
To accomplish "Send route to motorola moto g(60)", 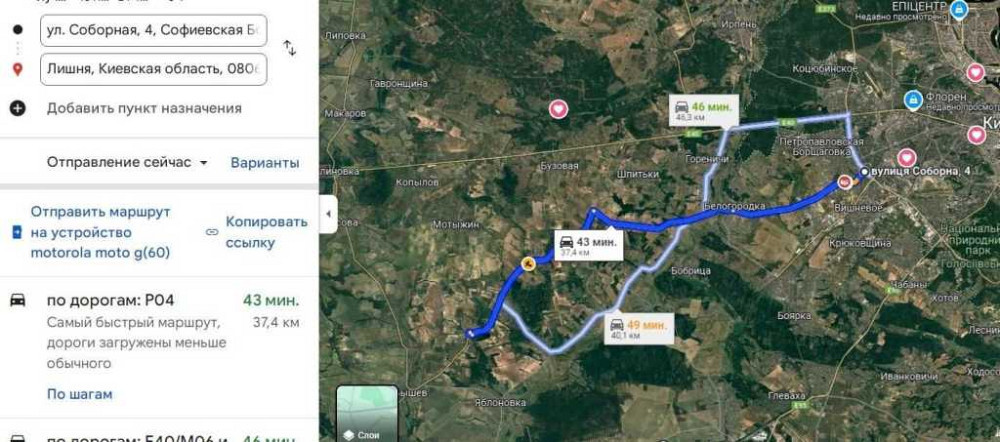I will tap(100, 232).
